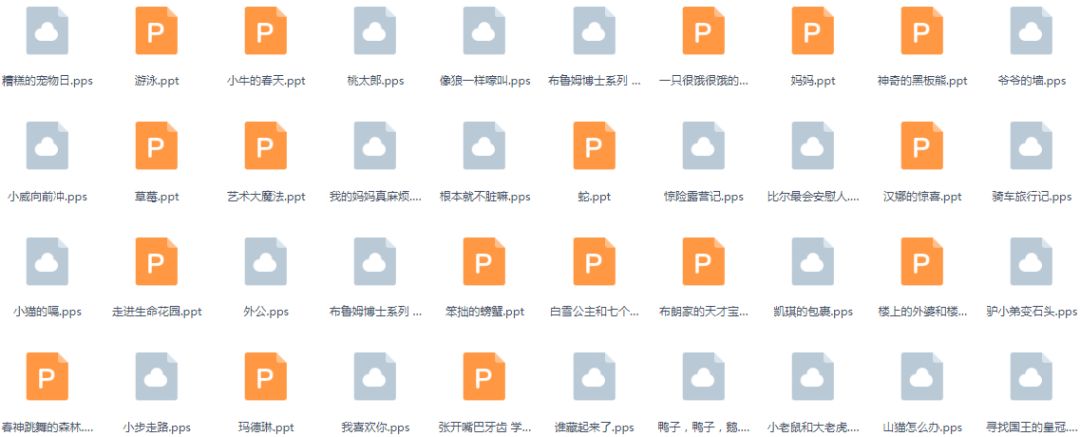1080x437 pixels.
Task: Open 我喜欢你.pps
Action: coord(375,378)
